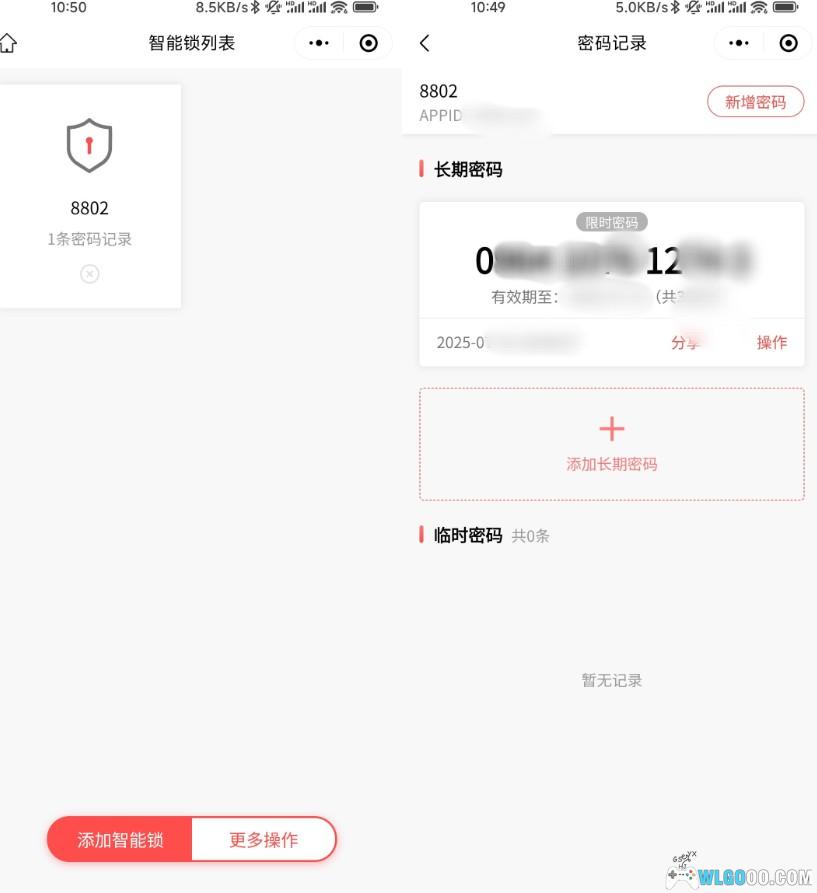This screenshot has height=893, width=817.
Task: Click the Bluetooth icon in the status bar
Action: pyautogui.click(x=254, y=8)
